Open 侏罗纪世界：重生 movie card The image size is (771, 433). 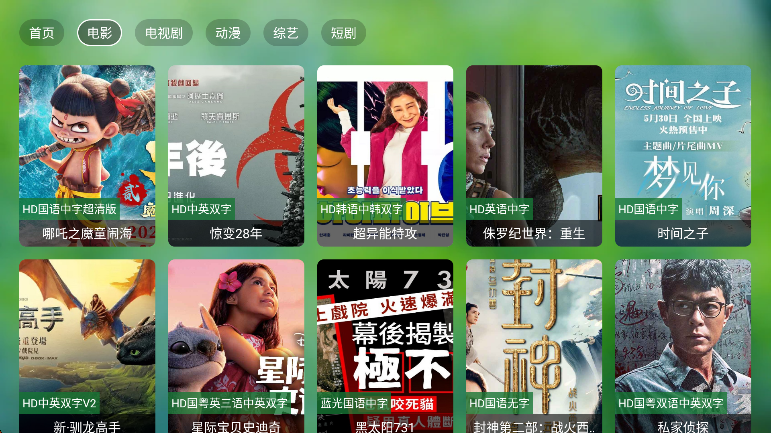[x=534, y=155]
